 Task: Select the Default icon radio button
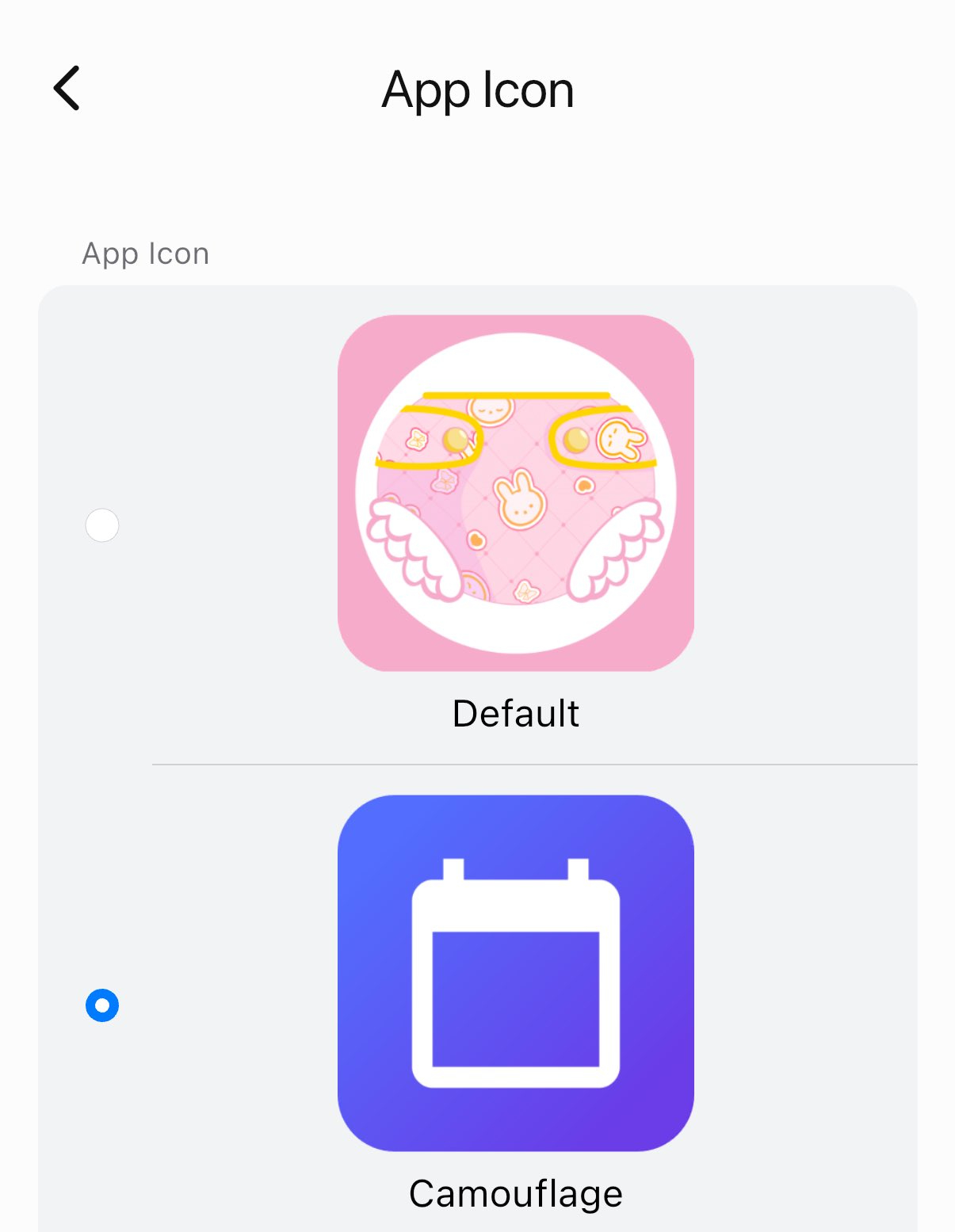coord(102,525)
